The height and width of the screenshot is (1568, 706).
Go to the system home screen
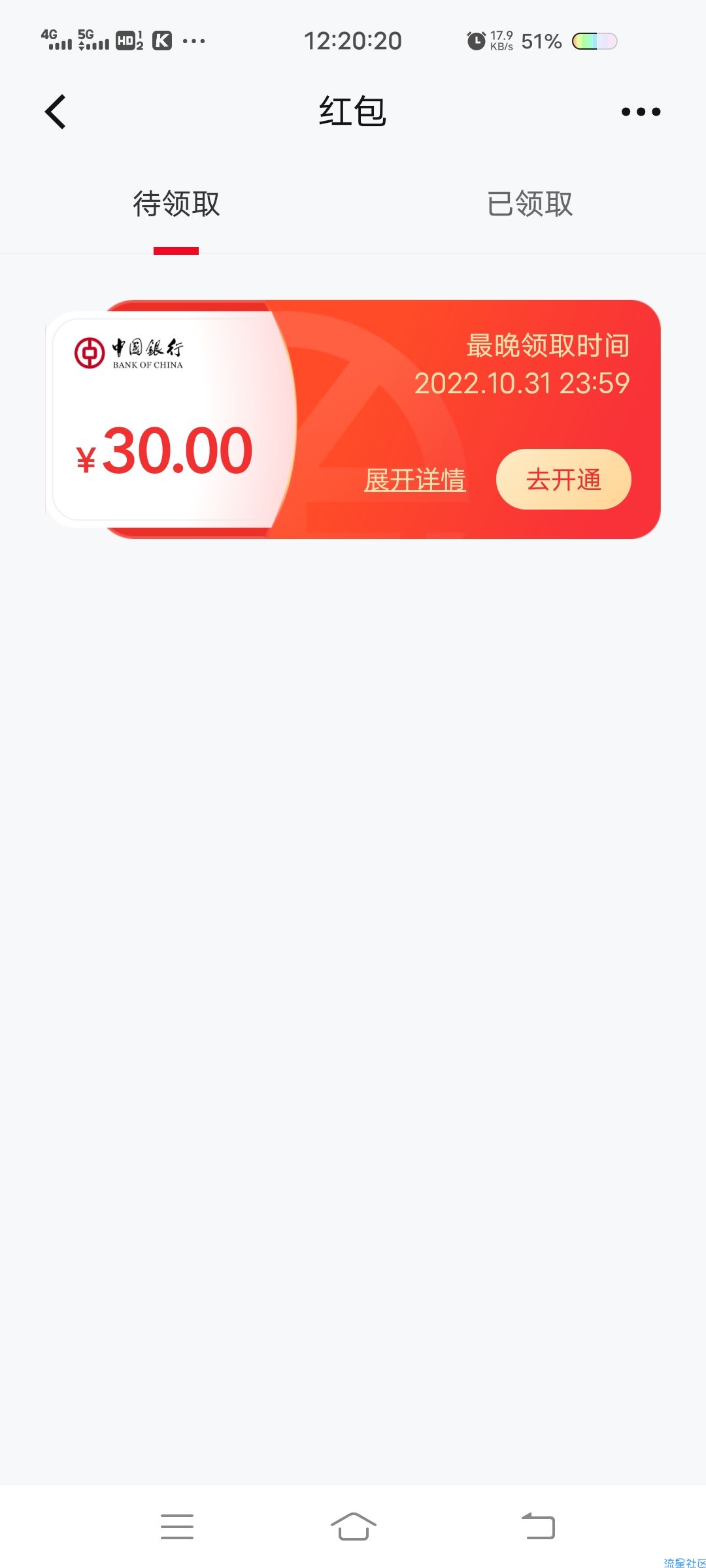[x=354, y=1526]
